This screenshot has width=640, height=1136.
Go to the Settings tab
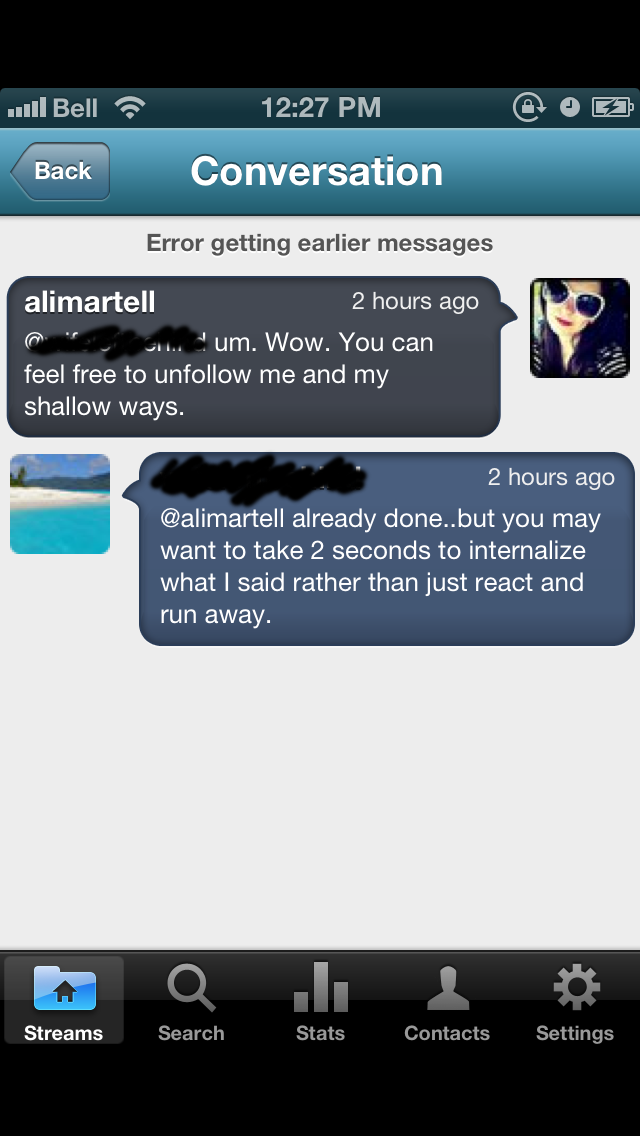575,1000
